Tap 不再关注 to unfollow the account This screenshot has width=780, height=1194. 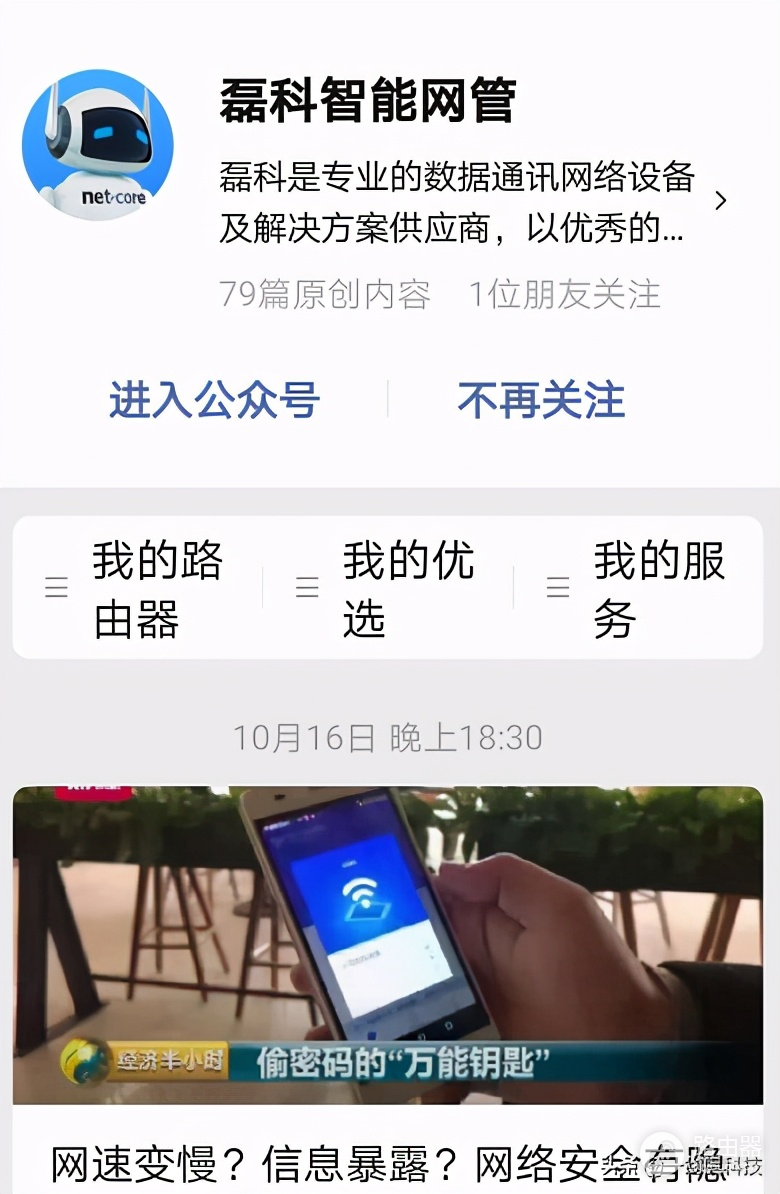[541, 400]
